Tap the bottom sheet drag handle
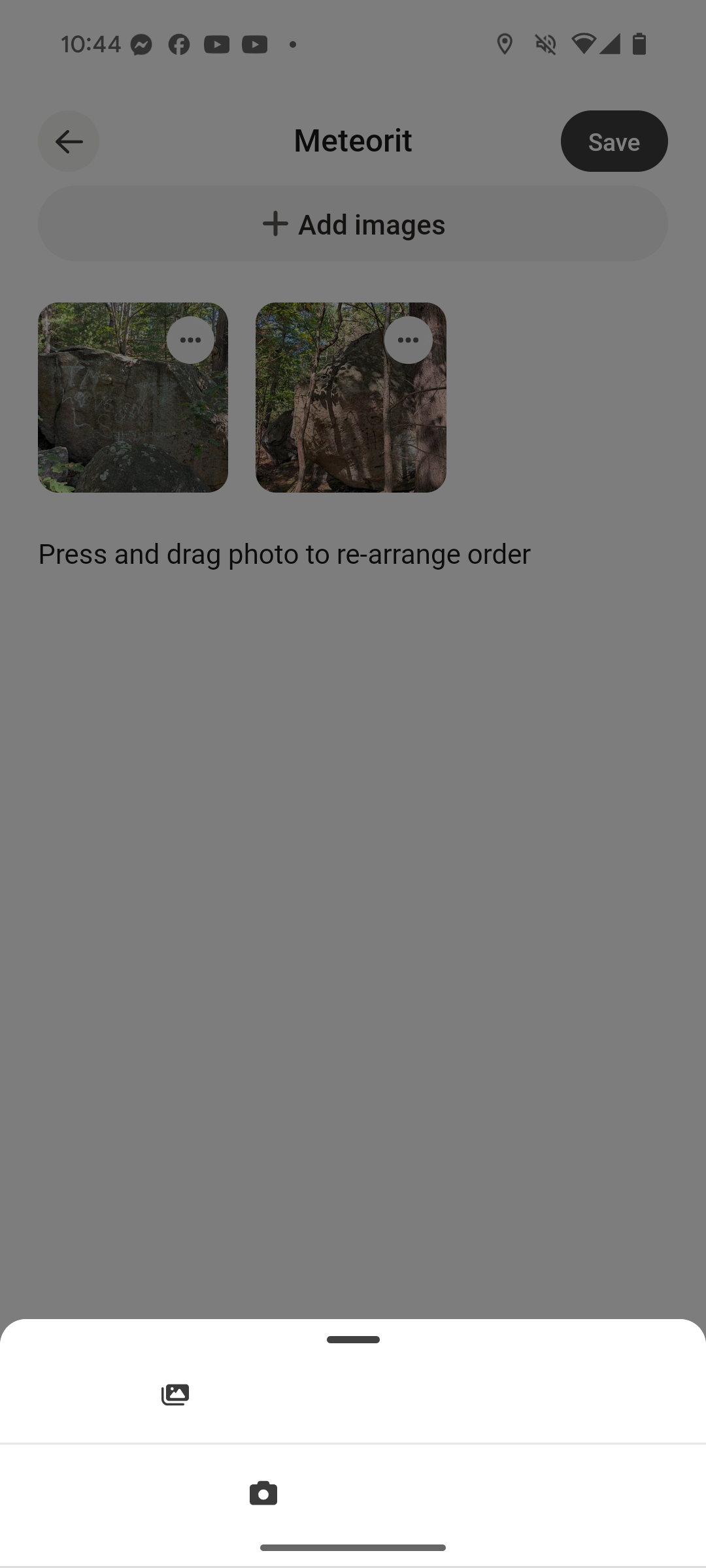Image resolution: width=706 pixels, height=1568 pixels. tap(353, 1339)
